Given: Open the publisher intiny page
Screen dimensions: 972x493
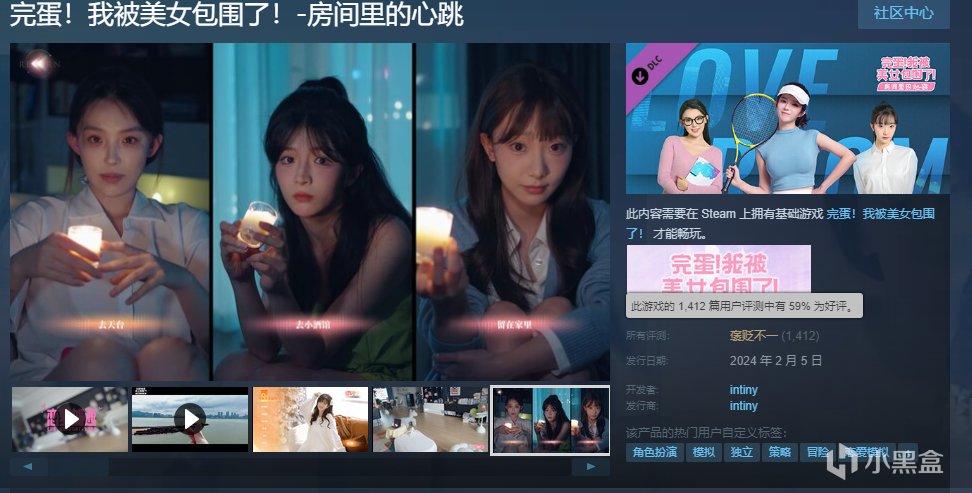Looking at the screenshot, I should tap(744, 406).
